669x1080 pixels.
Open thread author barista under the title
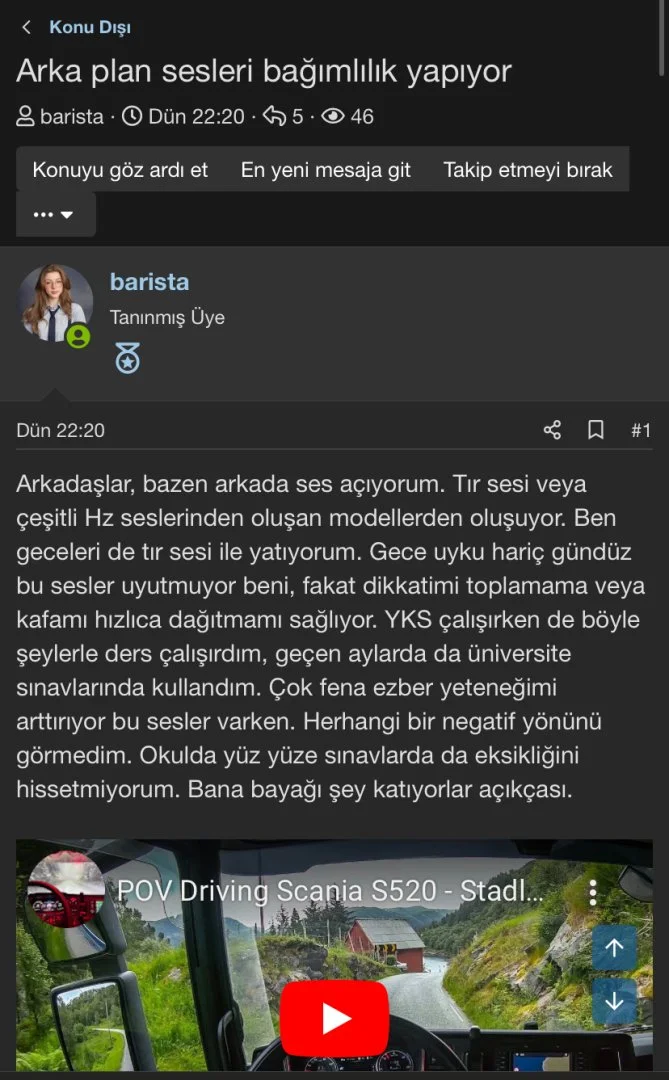(72, 116)
